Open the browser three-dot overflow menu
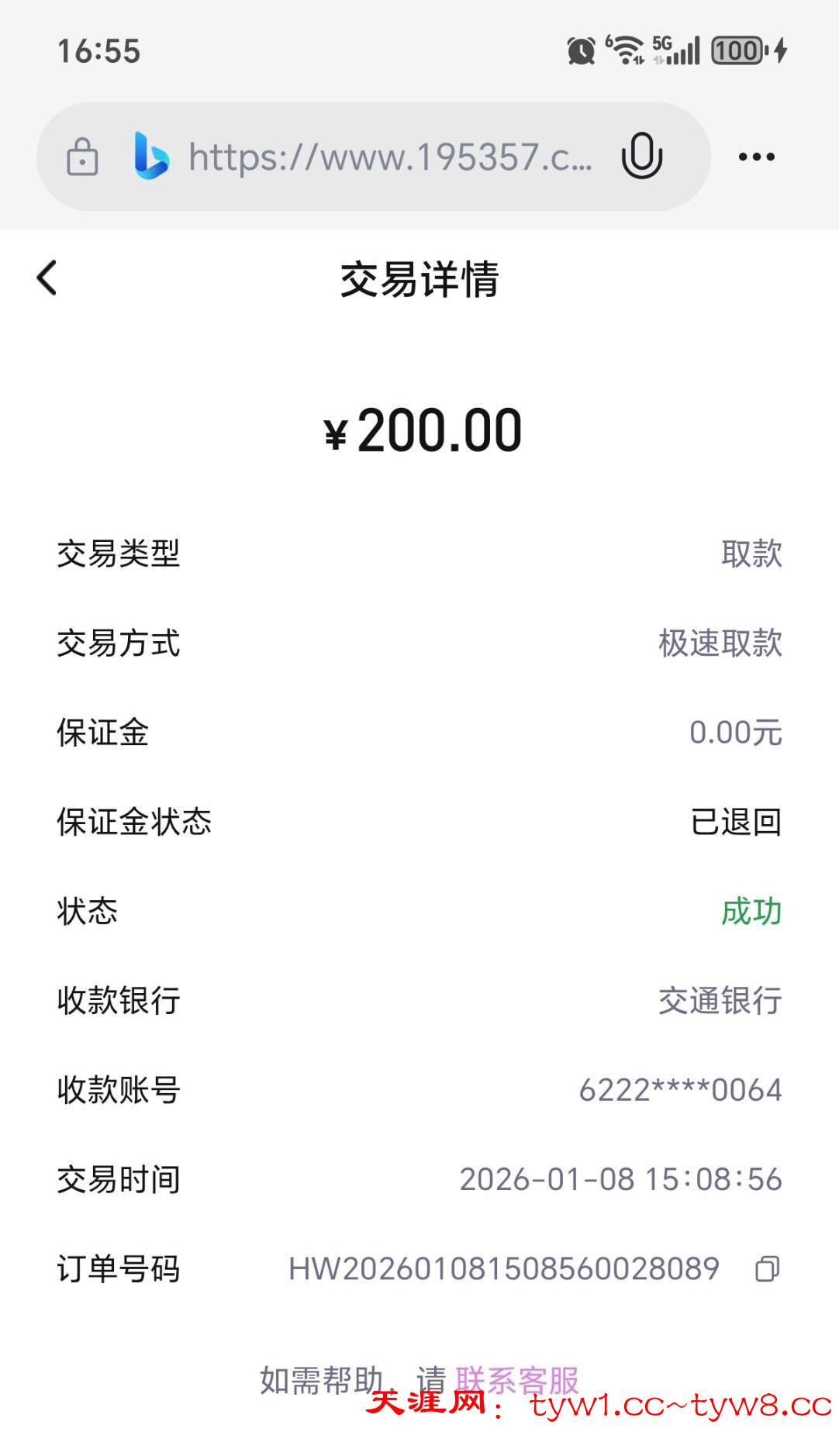This screenshot has height=1456, width=839. (756, 157)
